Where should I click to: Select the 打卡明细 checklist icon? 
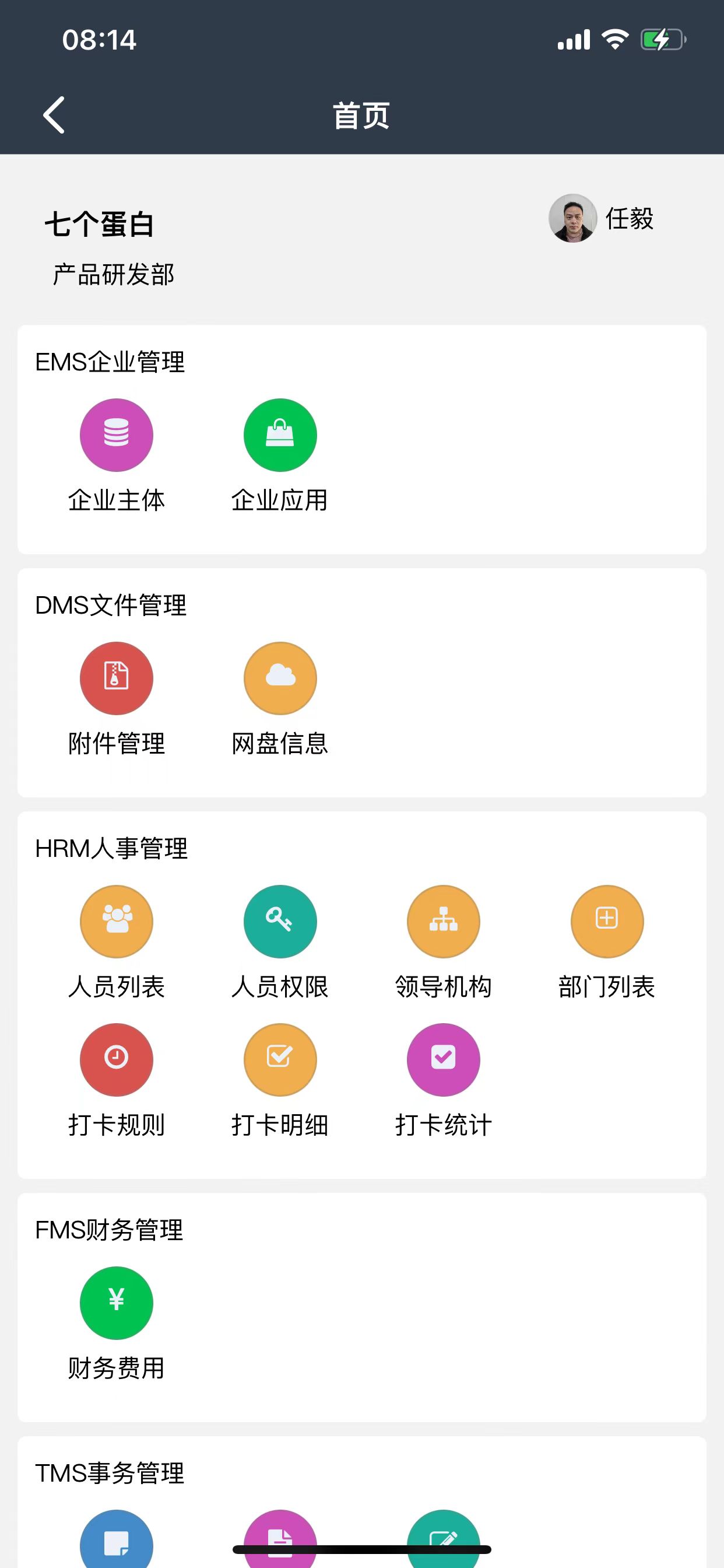pyautogui.click(x=279, y=1059)
